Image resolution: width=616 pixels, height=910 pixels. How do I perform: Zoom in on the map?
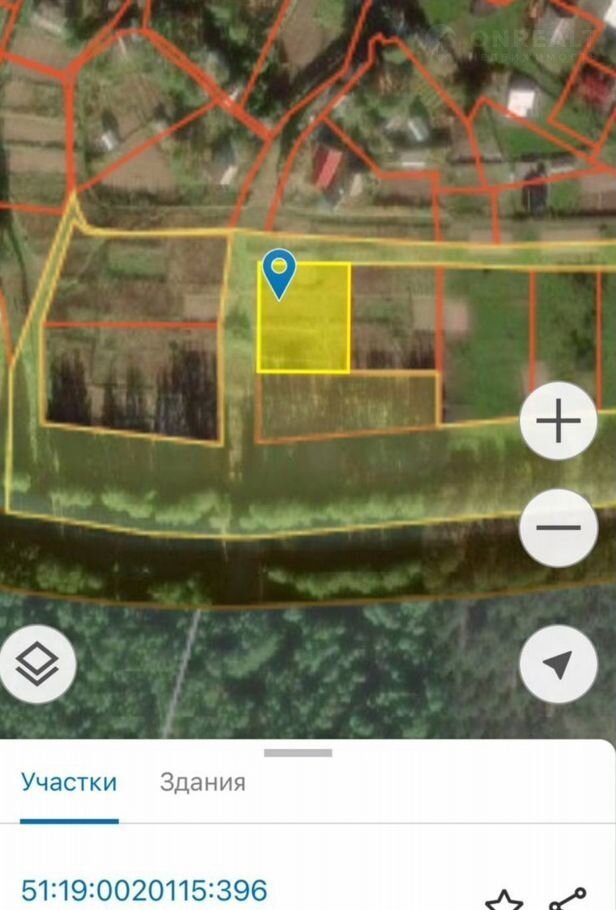click(558, 421)
